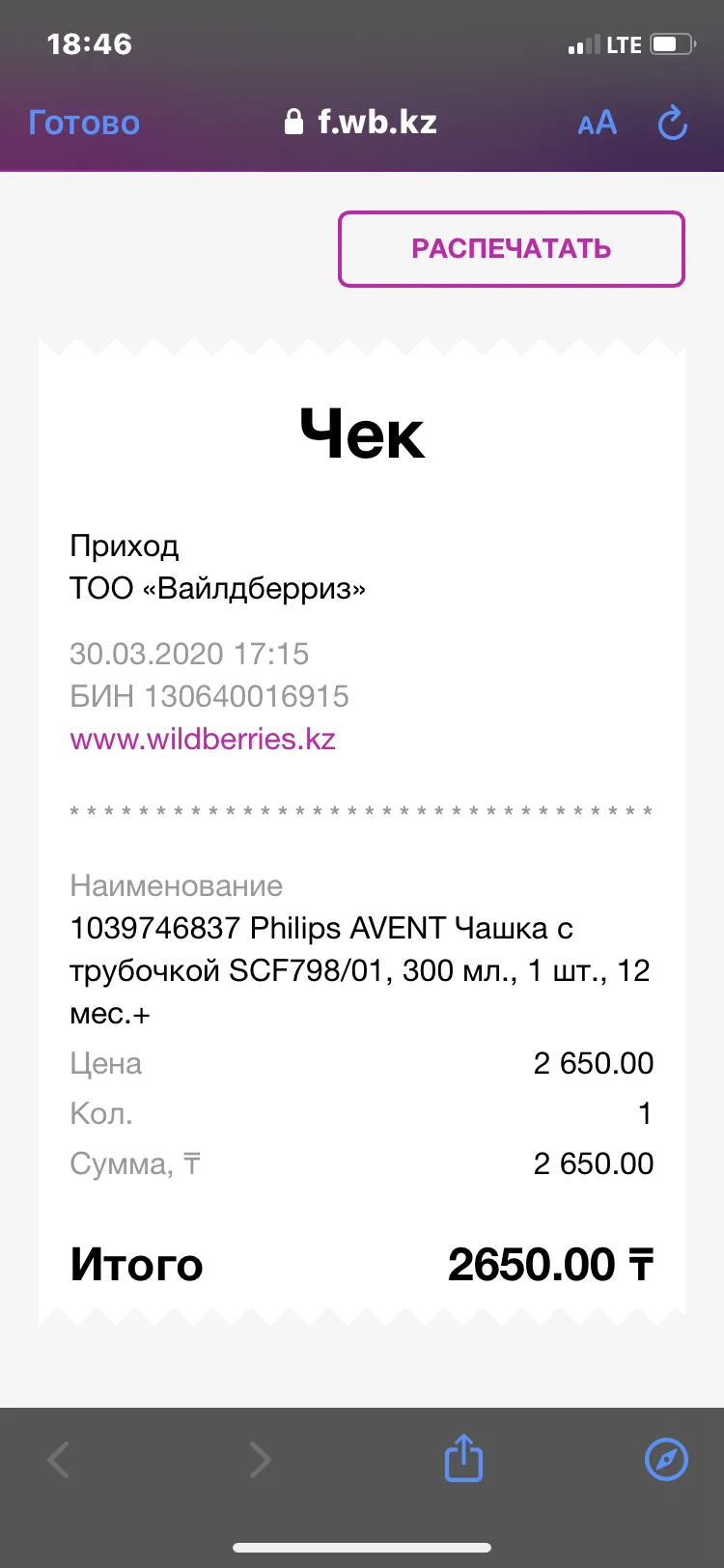724x1568 pixels.
Task: Tap Готово to close the browser view
Action: [84, 123]
